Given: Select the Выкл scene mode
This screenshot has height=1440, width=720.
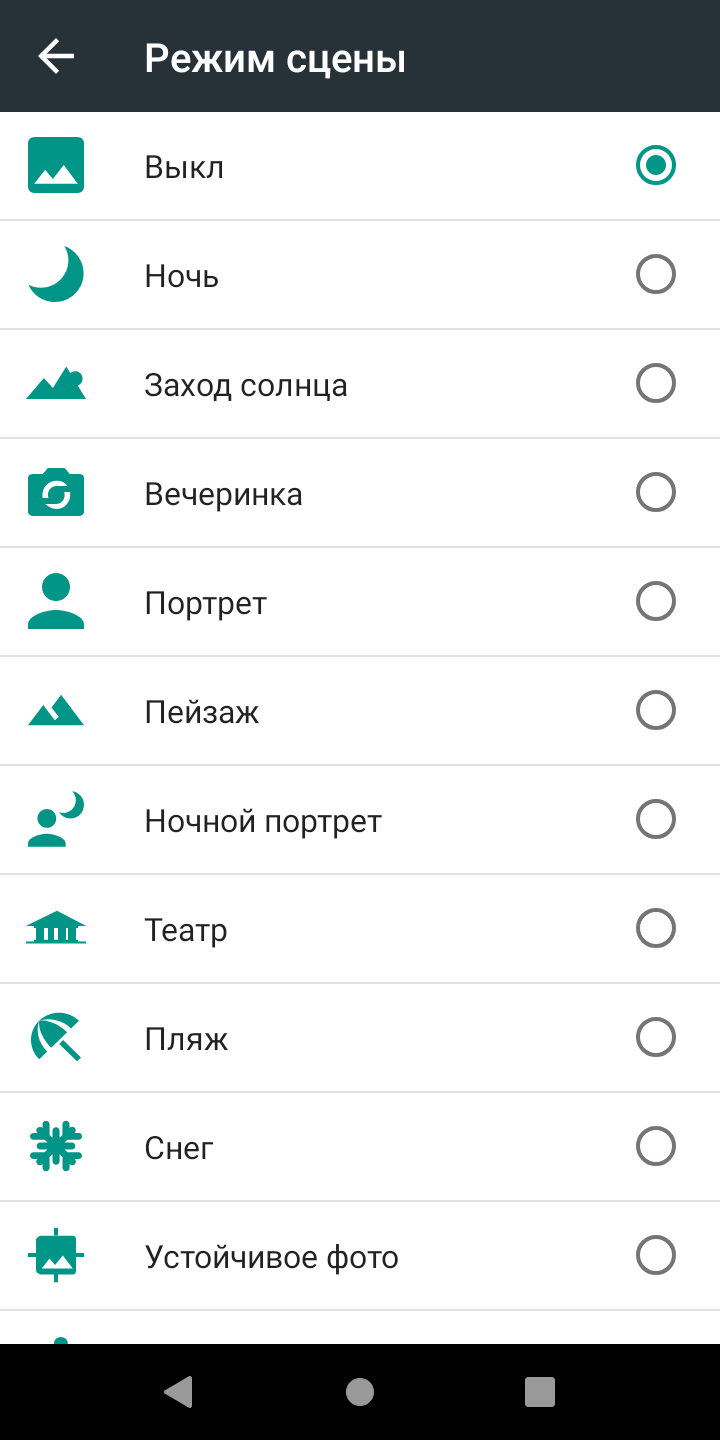Looking at the screenshot, I should click(655, 166).
